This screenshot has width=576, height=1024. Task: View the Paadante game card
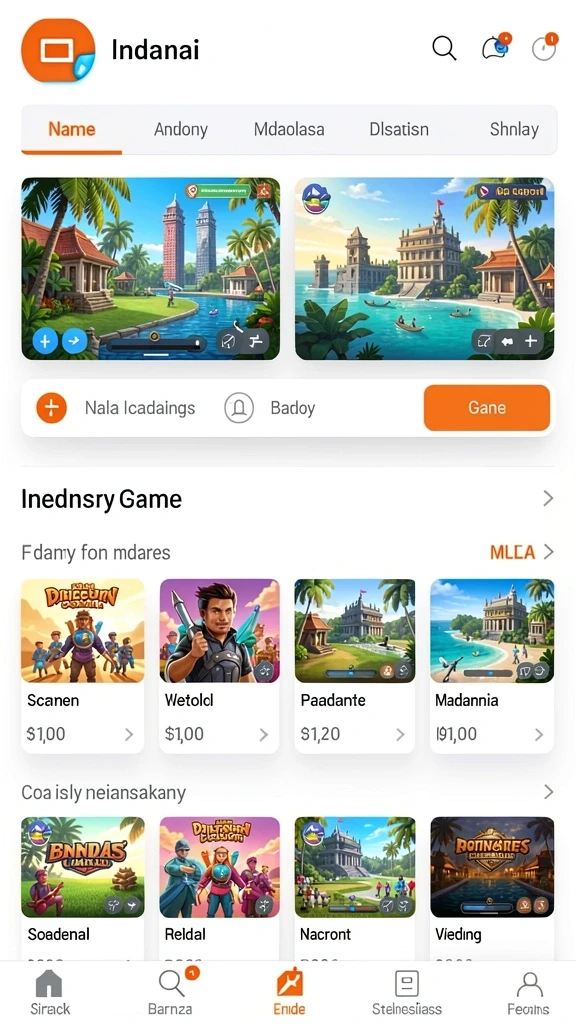click(355, 665)
